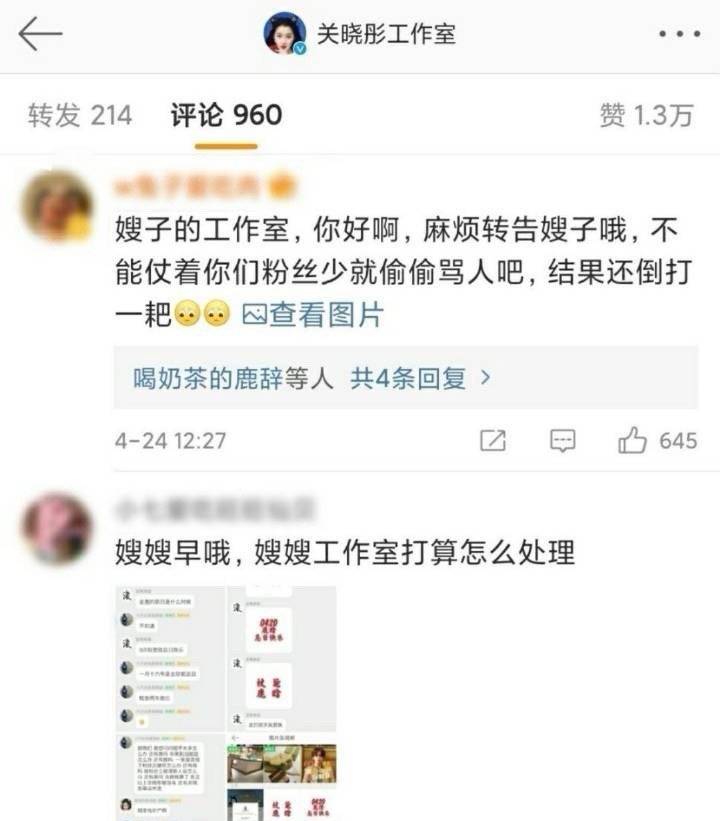Open second commenter's avatar profile
Viewport: 720px width, 821px height.
[57, 527]
